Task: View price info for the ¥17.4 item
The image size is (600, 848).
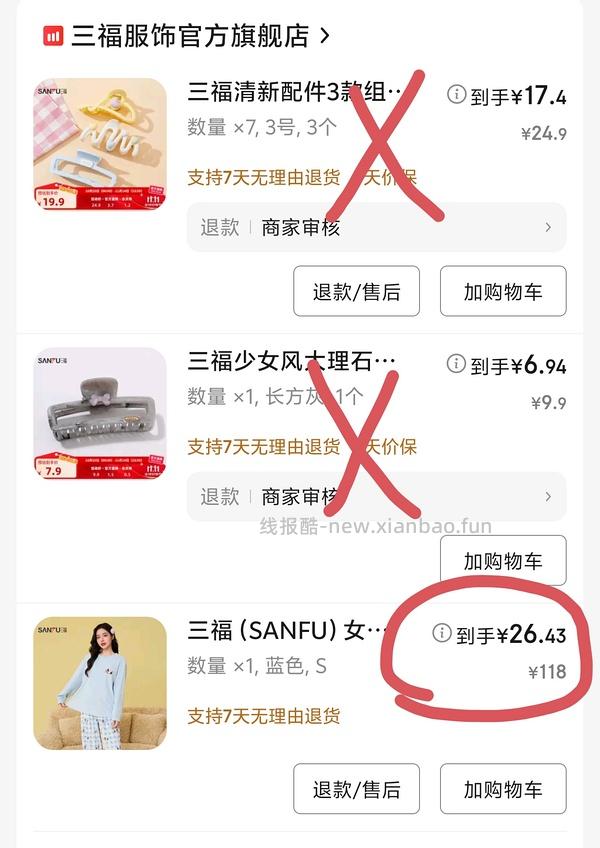Action: (457, 95)
